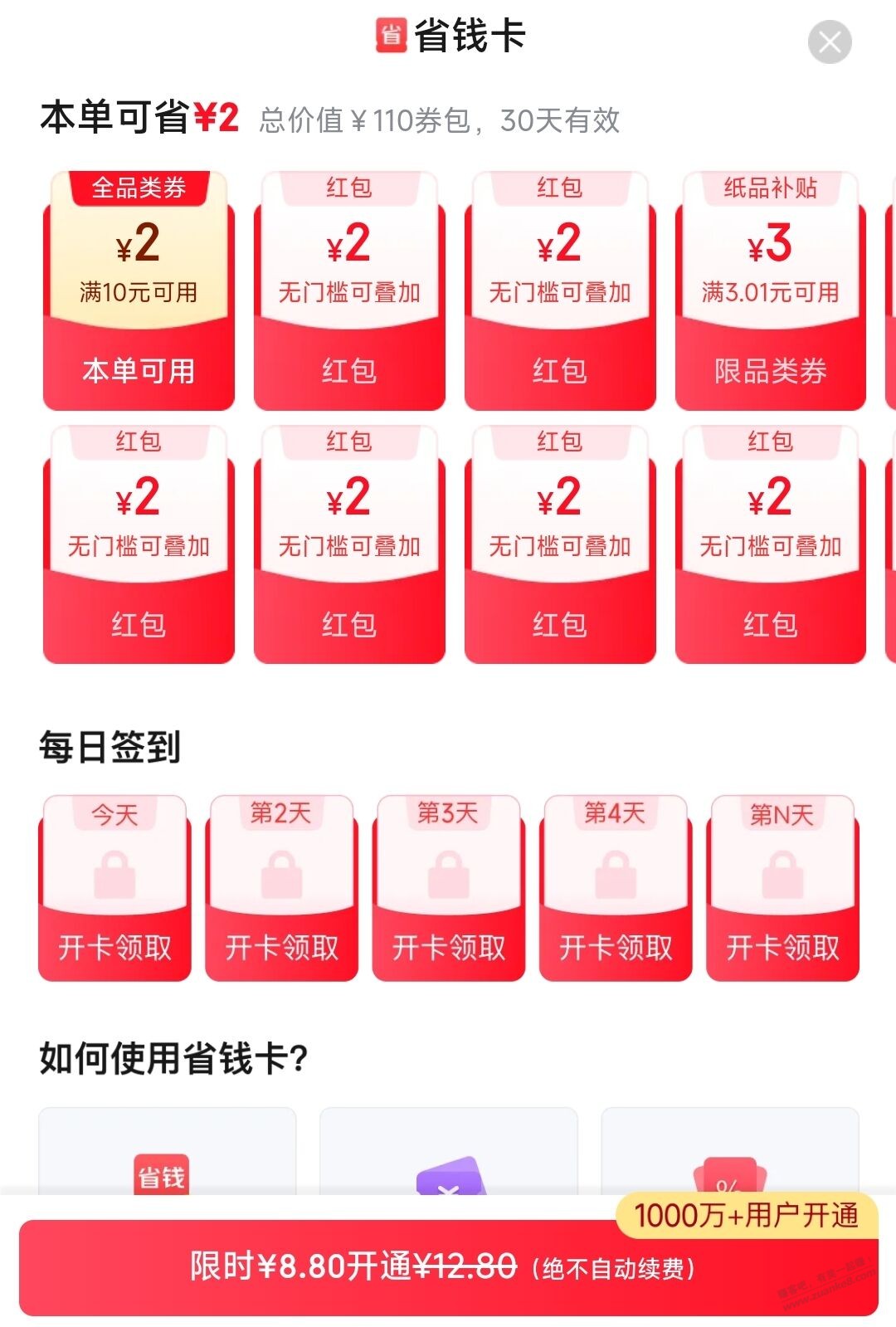Expand details on the 本单可省¥2 banner

(x=141, y=119)
